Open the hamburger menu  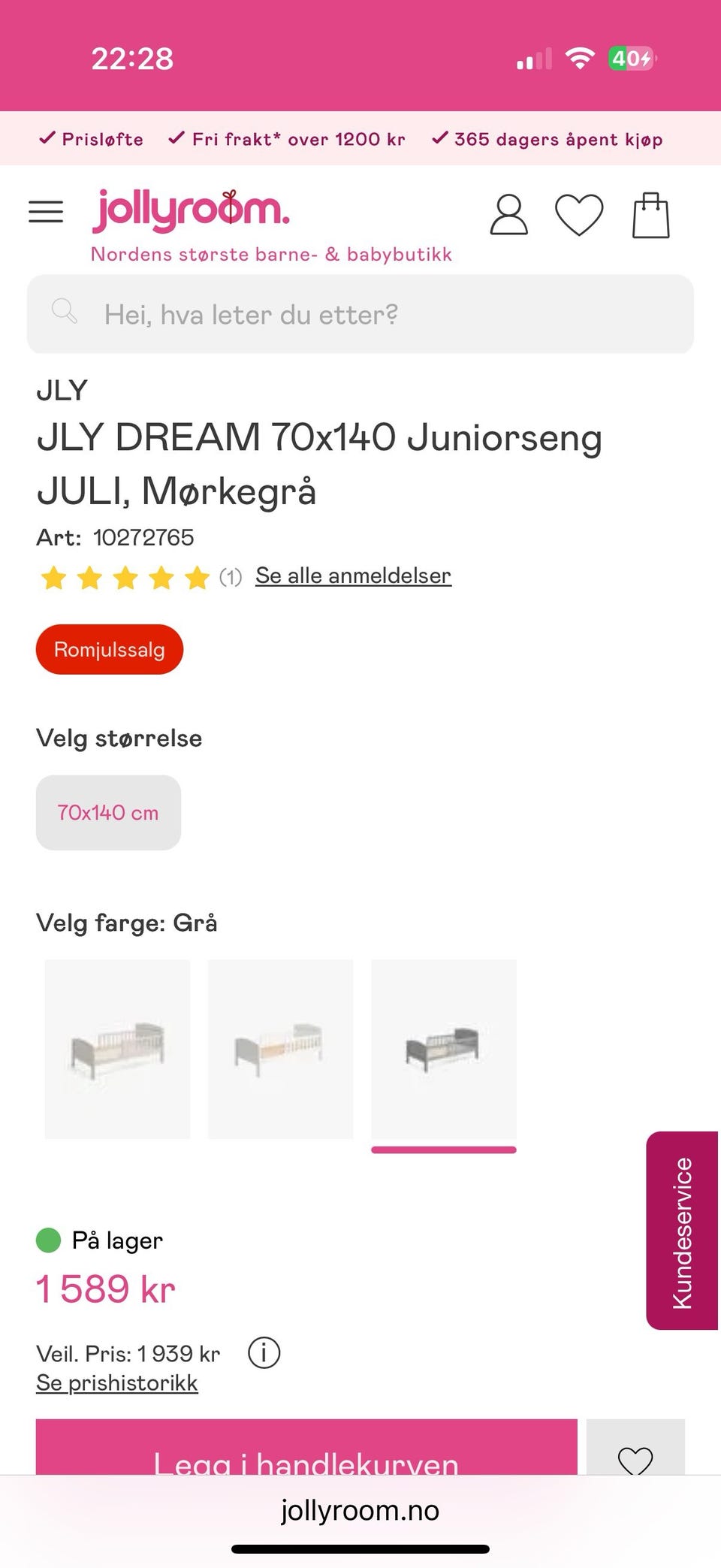(x=46, y=212)
